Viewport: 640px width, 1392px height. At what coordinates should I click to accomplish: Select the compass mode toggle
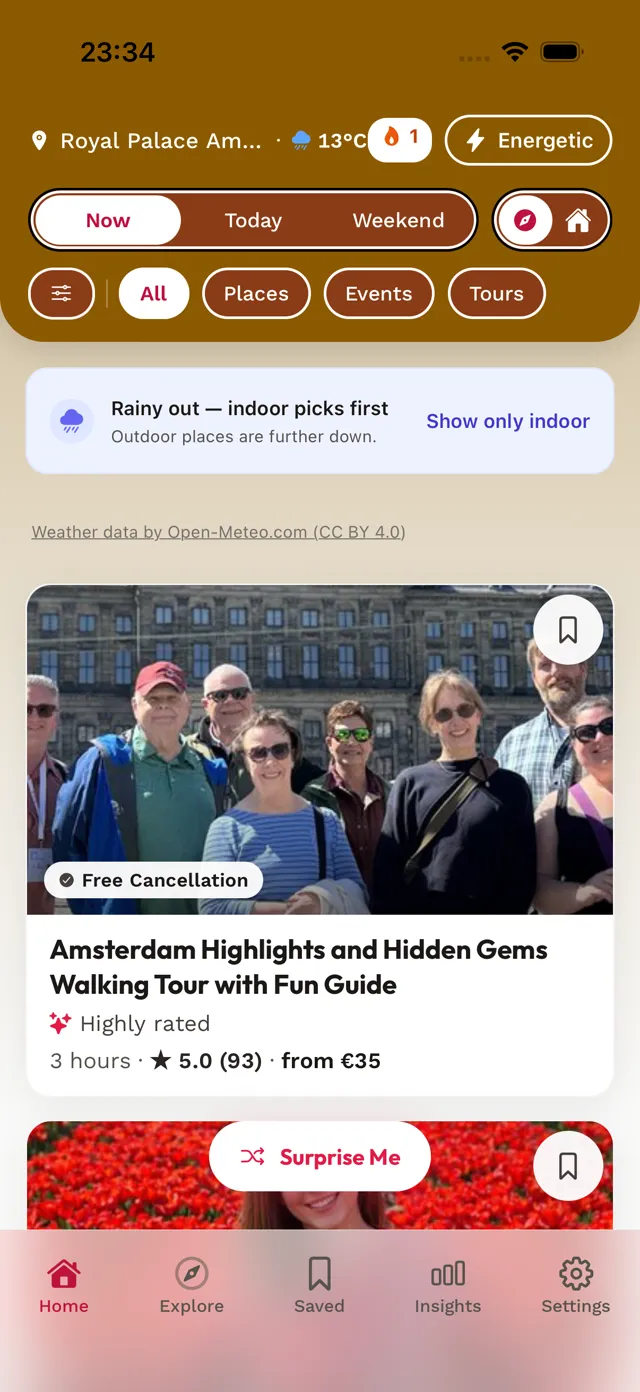coord(525,220)
